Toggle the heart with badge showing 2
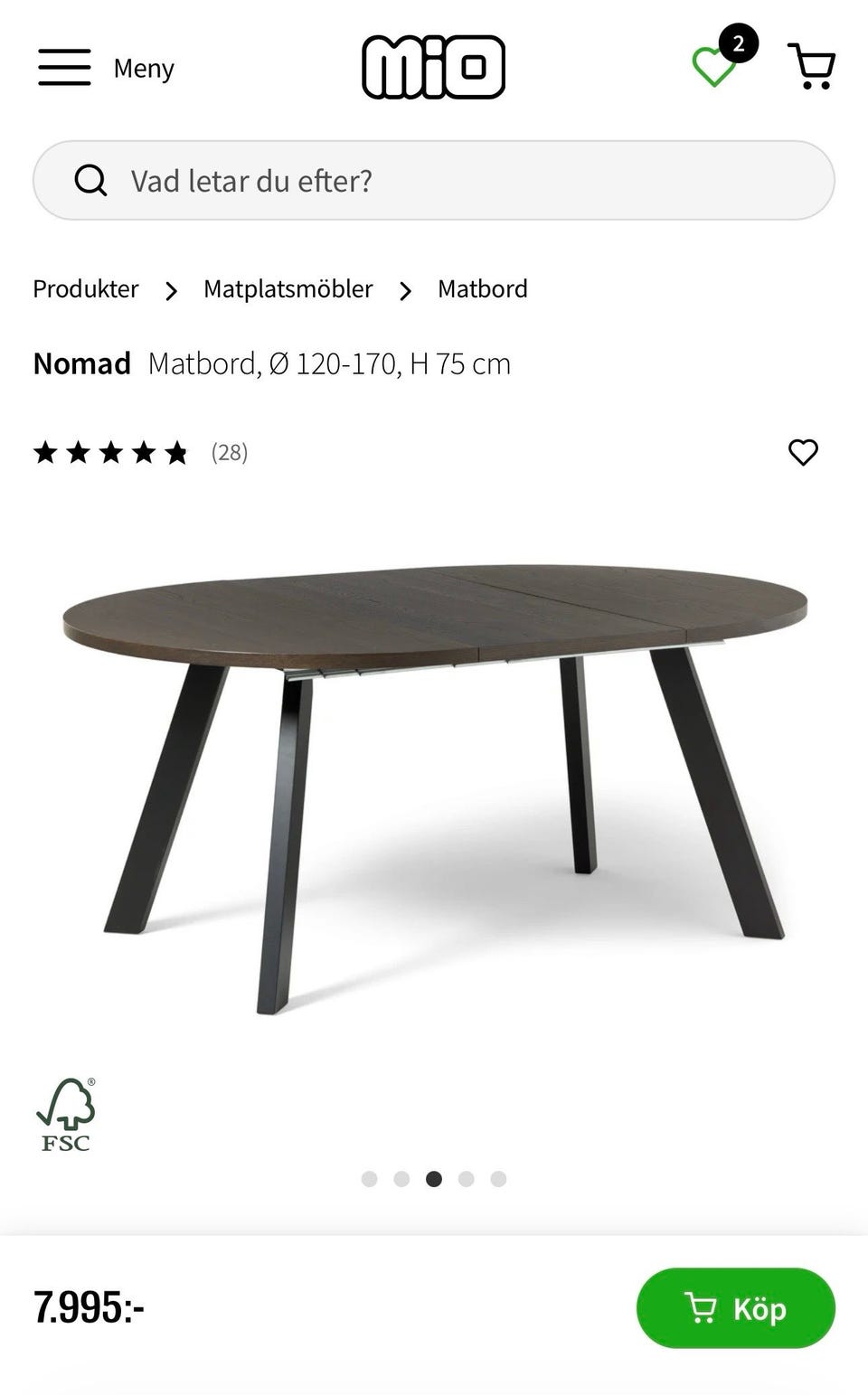Image resolution: width=868 pixels, height=1395 pixels. pos(715,67)
